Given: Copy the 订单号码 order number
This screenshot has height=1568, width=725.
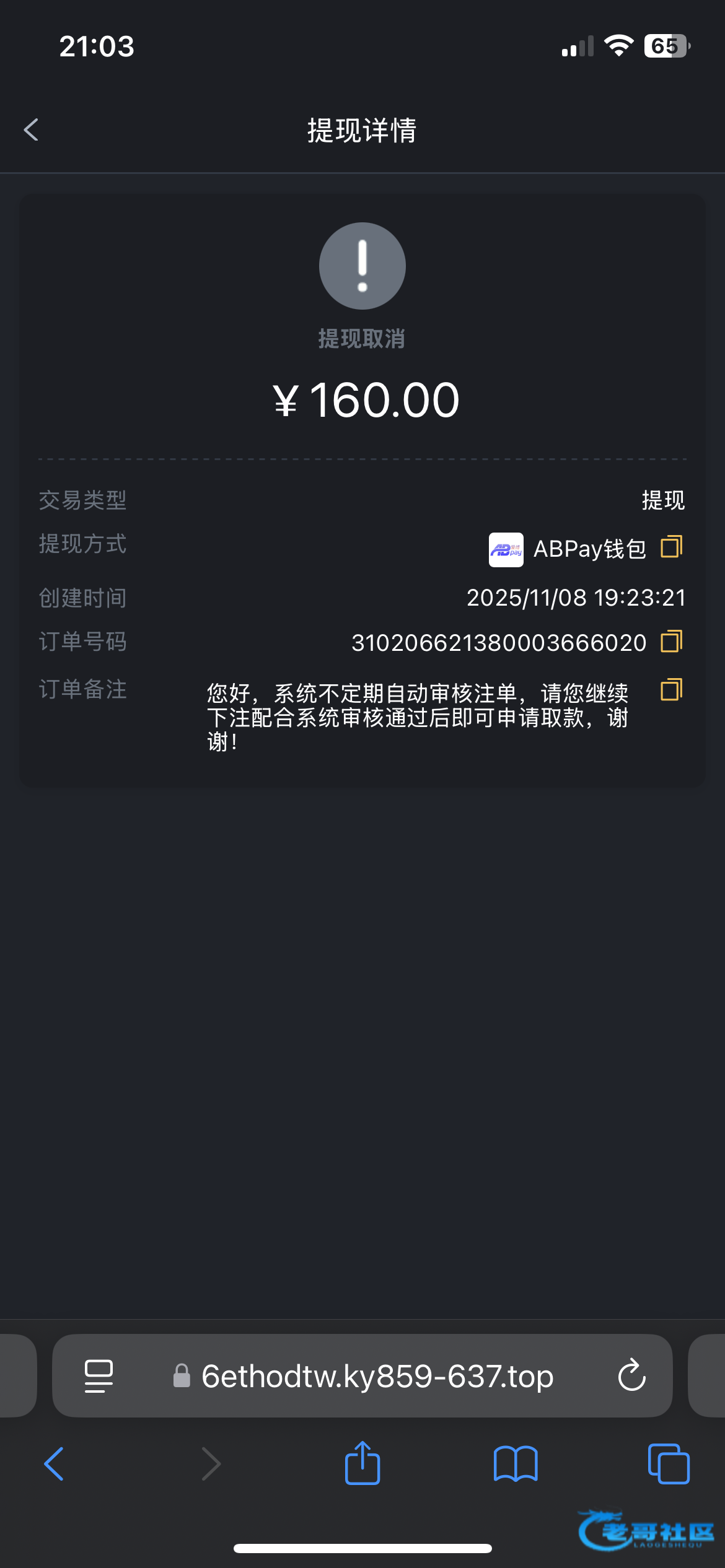Looking at the screenshot, I should click(672, 642).
